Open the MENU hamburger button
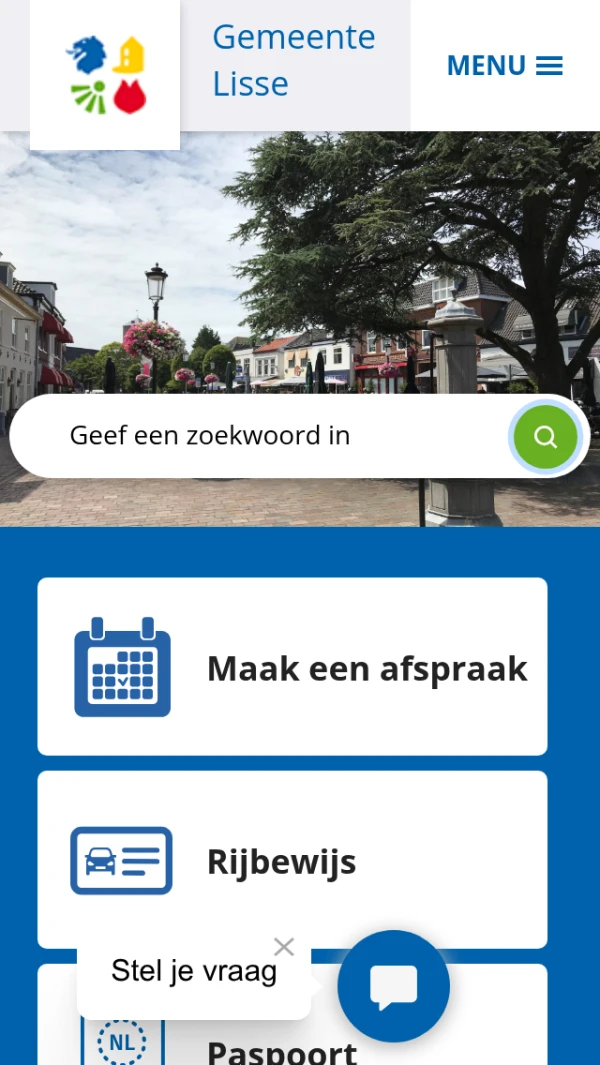600x1065 pixels. [504, 66]
